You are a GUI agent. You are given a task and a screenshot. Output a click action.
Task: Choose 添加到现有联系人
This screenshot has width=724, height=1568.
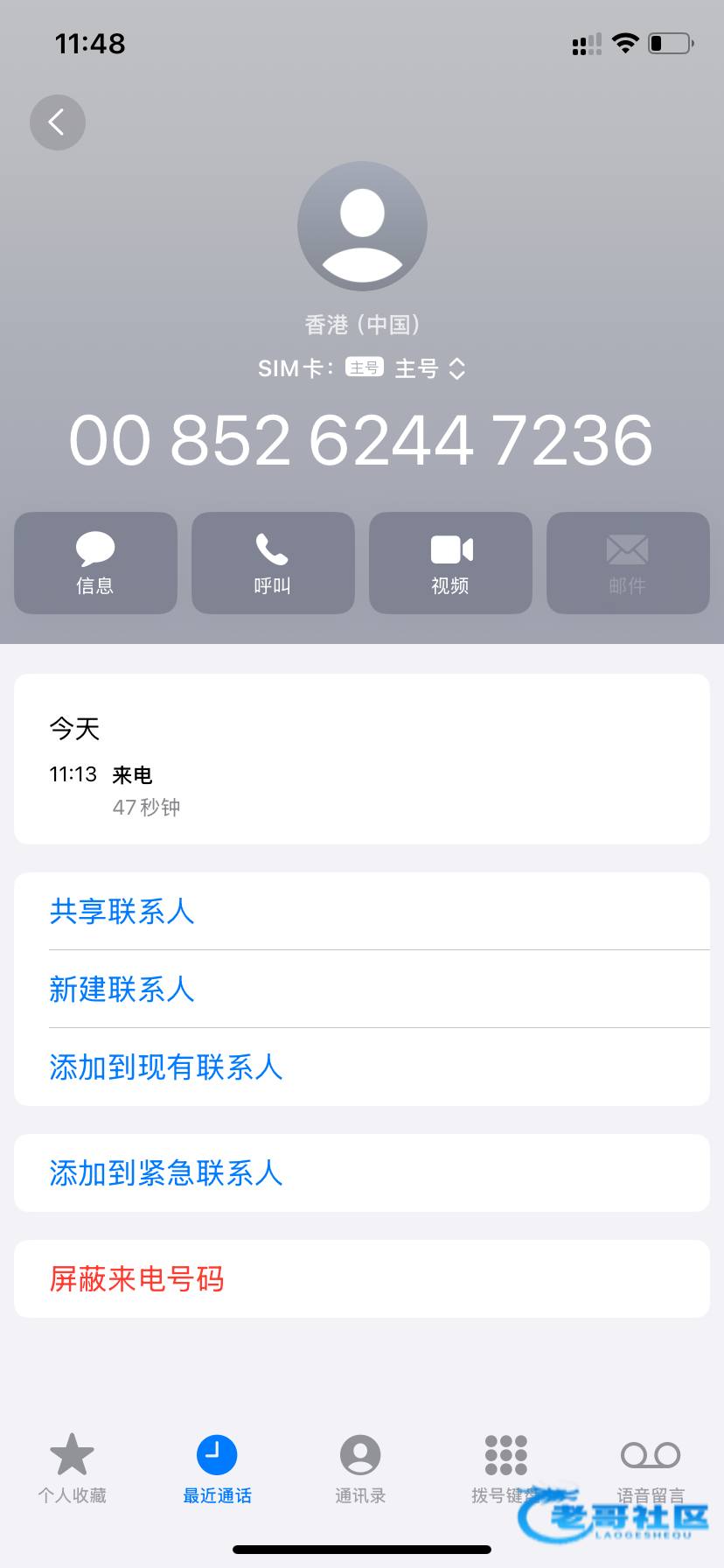pyautogui.click(x=362, y=1067)
